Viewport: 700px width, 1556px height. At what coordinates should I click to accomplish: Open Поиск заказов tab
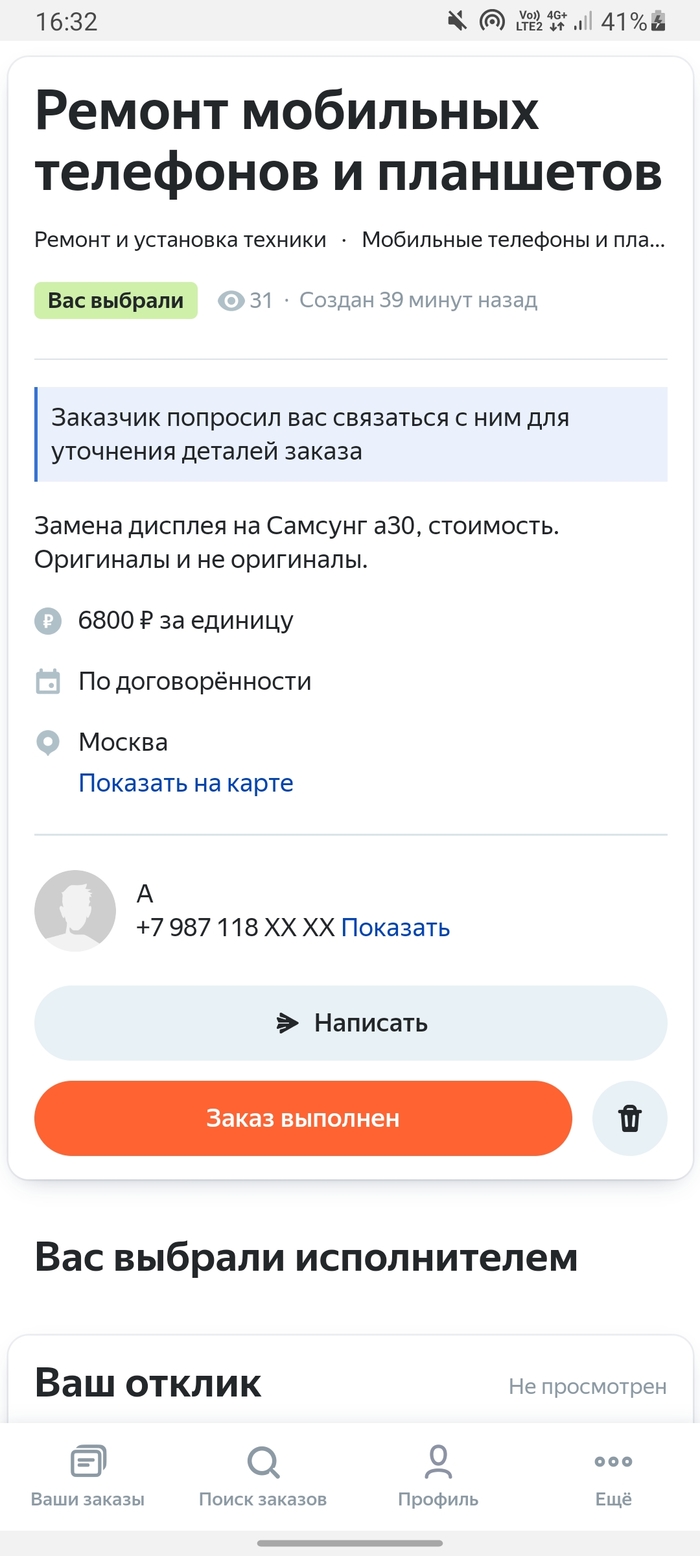tap(263, 1476)
